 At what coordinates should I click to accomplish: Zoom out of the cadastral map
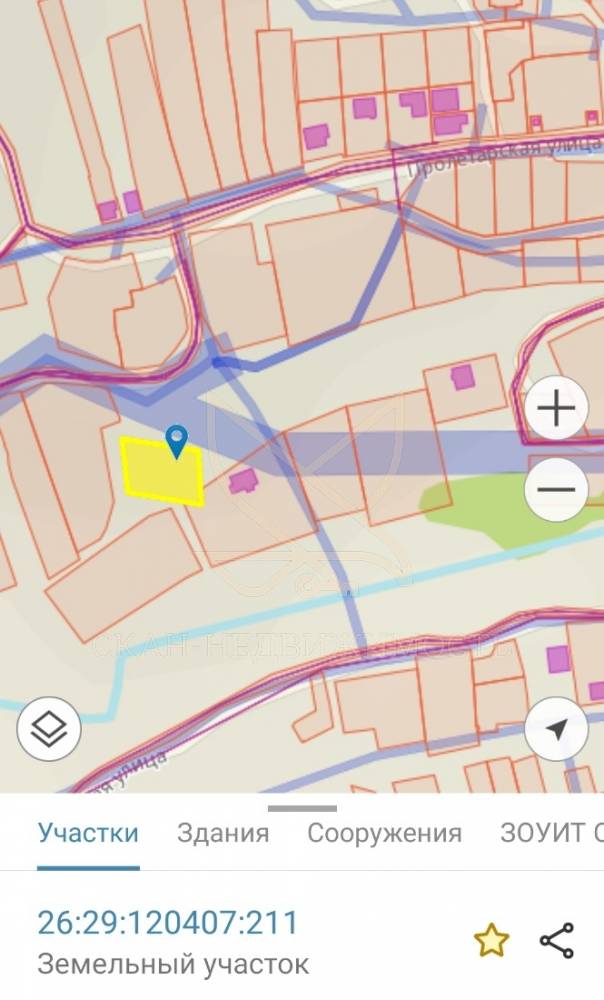tap(556, 489)
